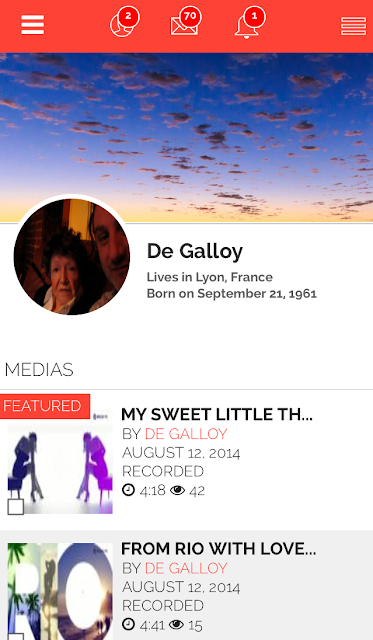Tick the checkbox on My Sweet Little Th...
Viewport: 373px width, 640px height.
coord(16,507)
